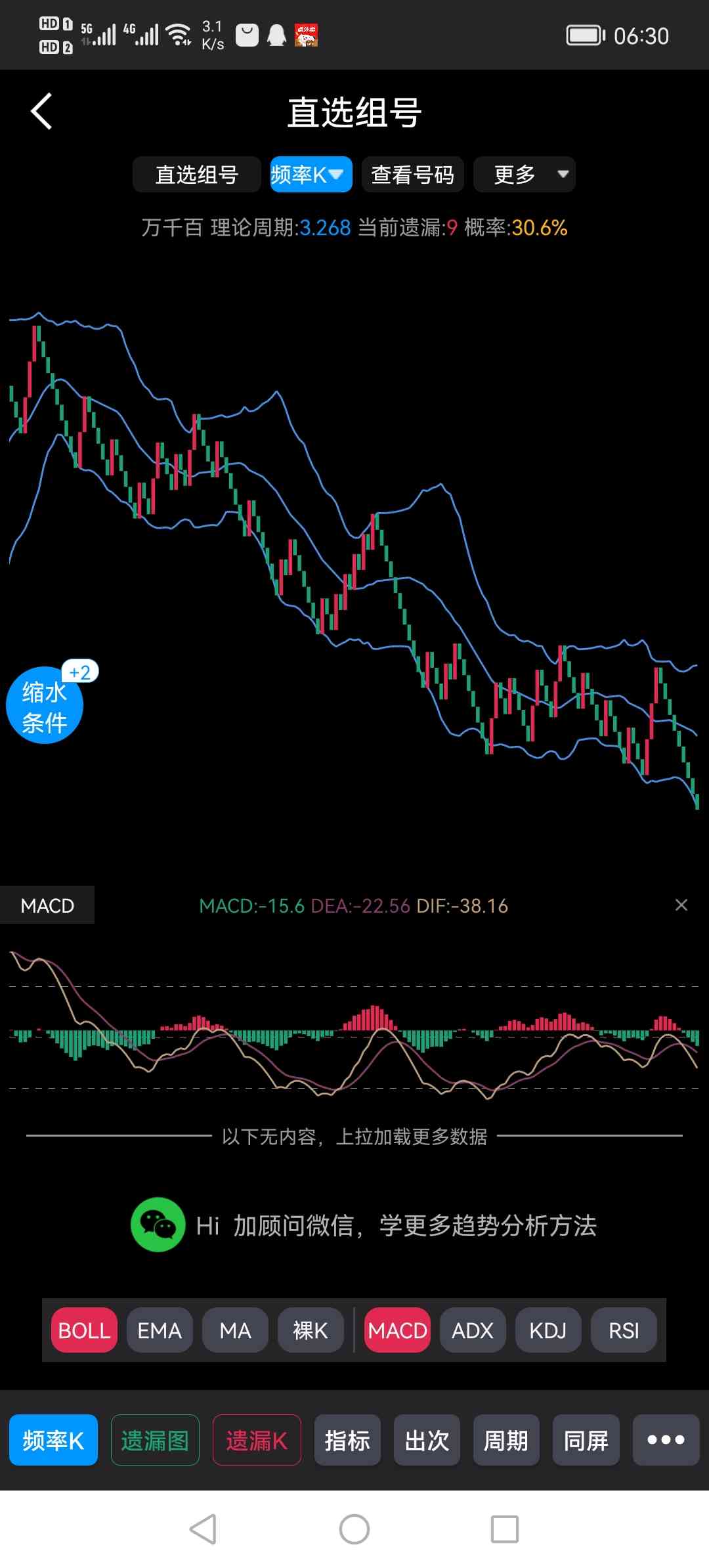The height and width of the screenshot is (1568, 709).
Task: Switch to 裸K chart mode
Action: (311, 1330)
